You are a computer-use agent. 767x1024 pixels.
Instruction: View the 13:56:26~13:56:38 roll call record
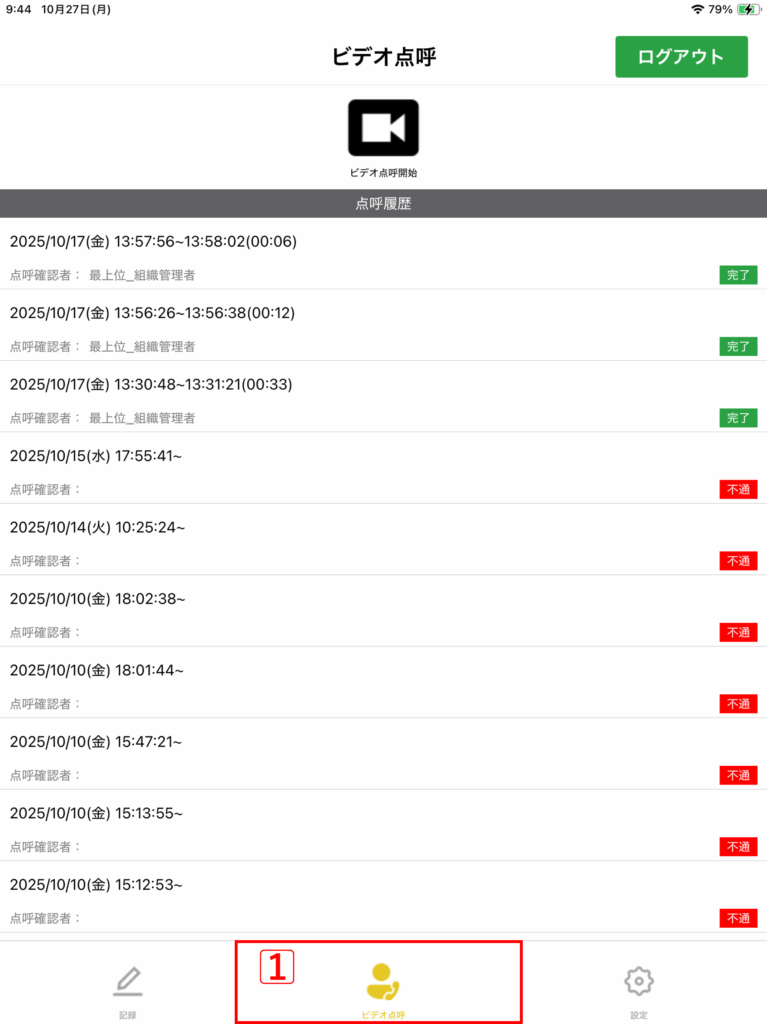click(x=383, y=326)
